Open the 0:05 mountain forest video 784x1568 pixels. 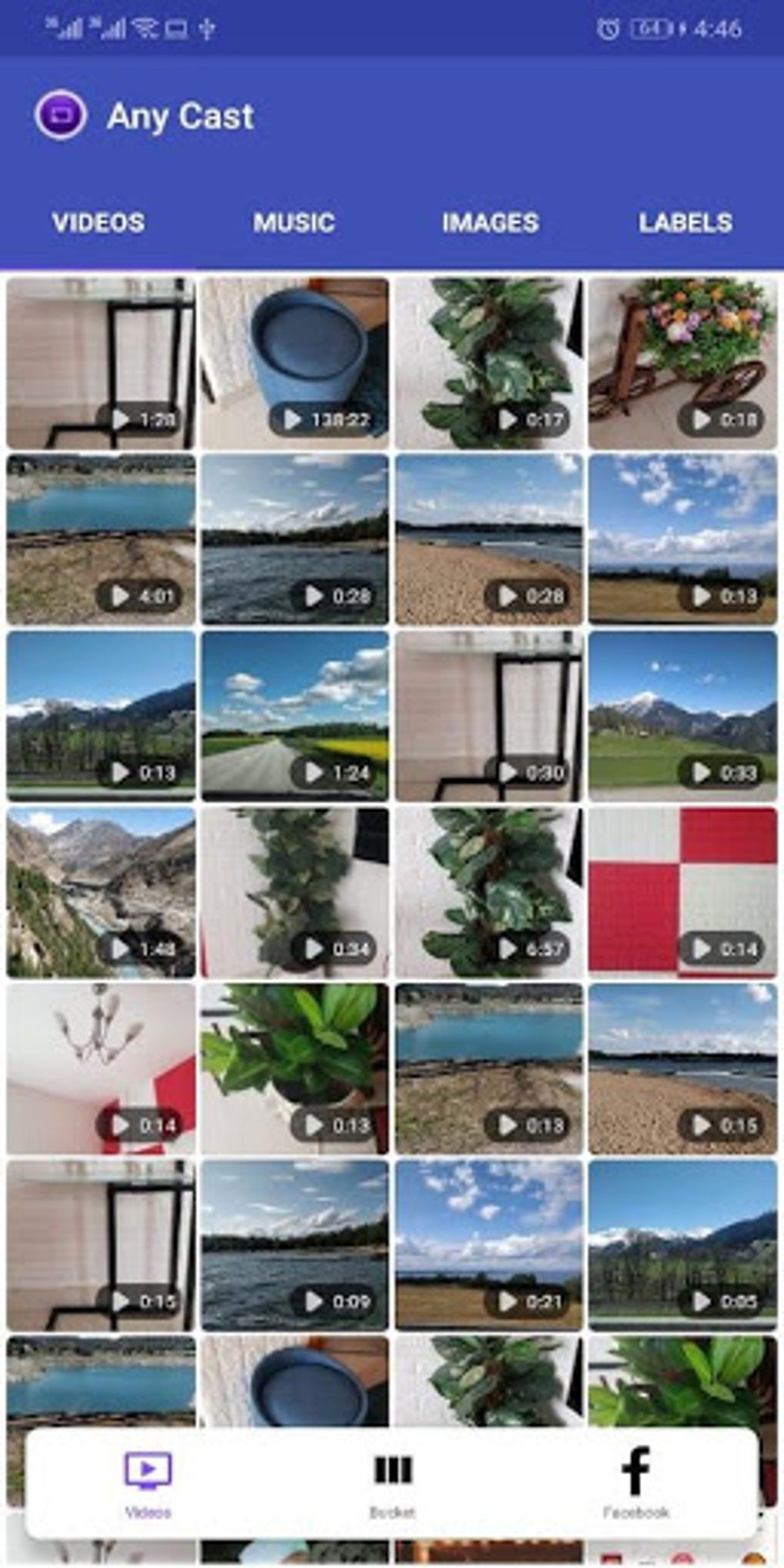683,1245
